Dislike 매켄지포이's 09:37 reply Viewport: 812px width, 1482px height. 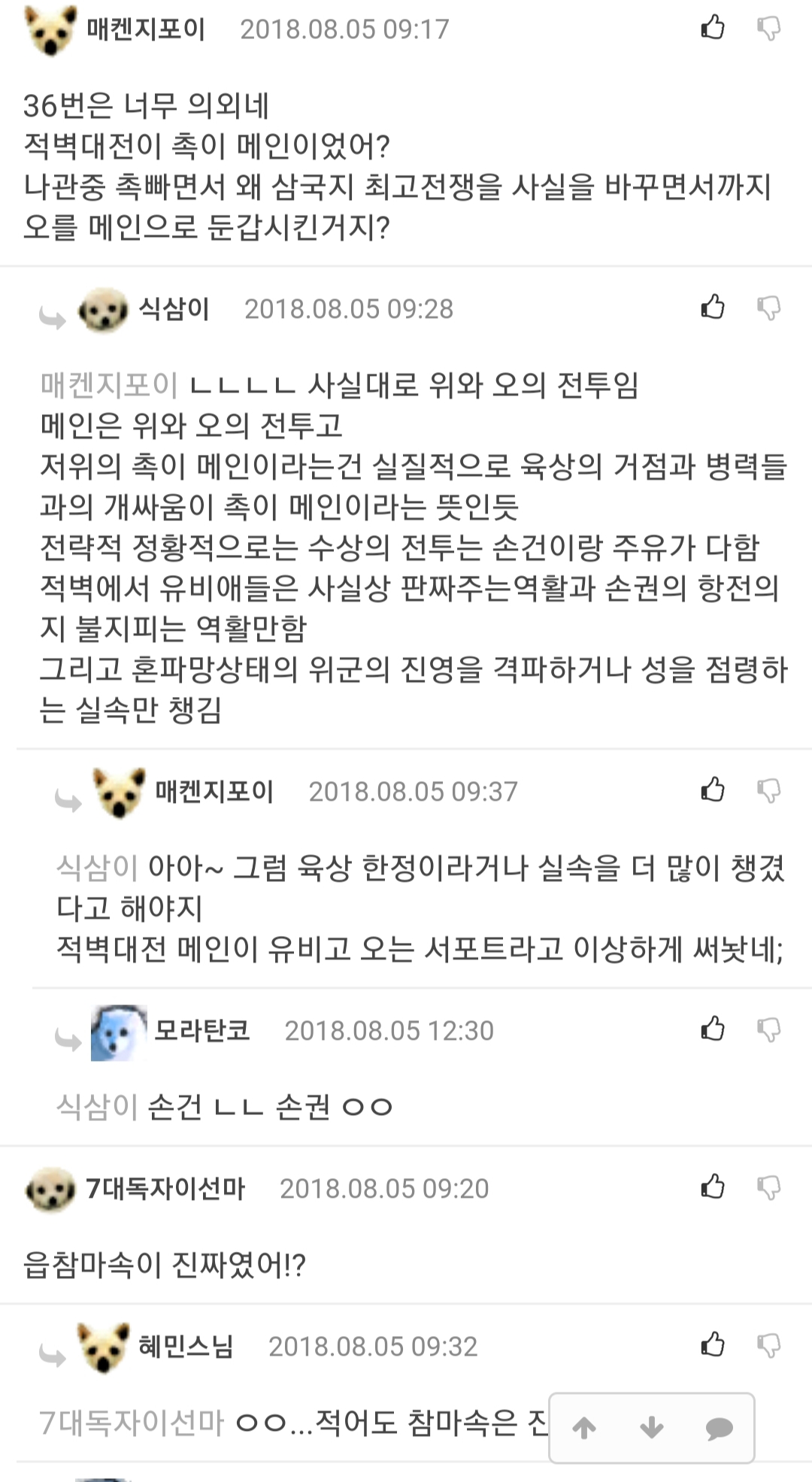(768, 791)
